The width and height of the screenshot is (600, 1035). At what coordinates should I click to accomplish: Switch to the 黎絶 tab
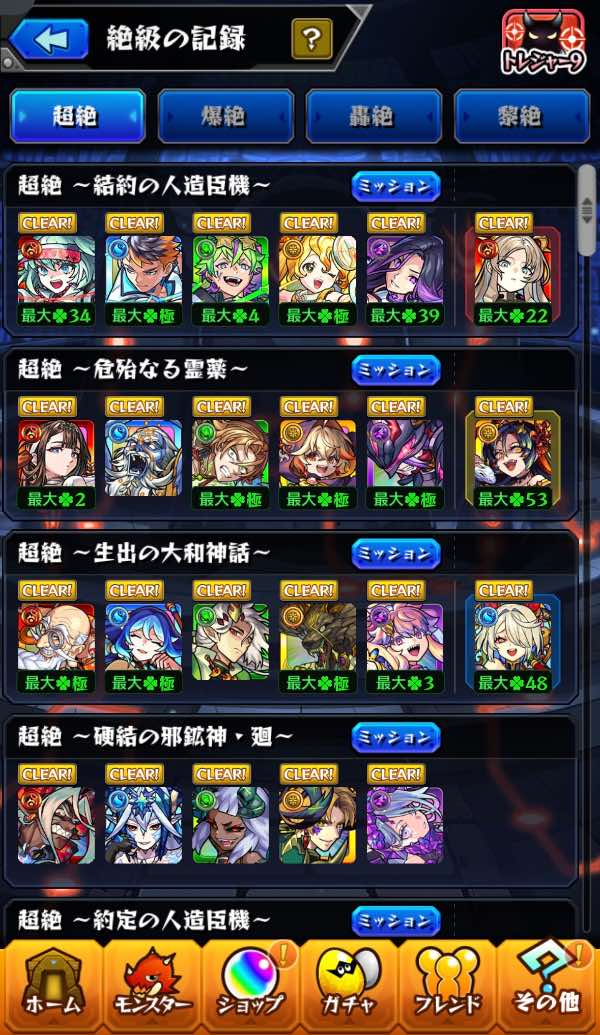click(x=521, y=116)
